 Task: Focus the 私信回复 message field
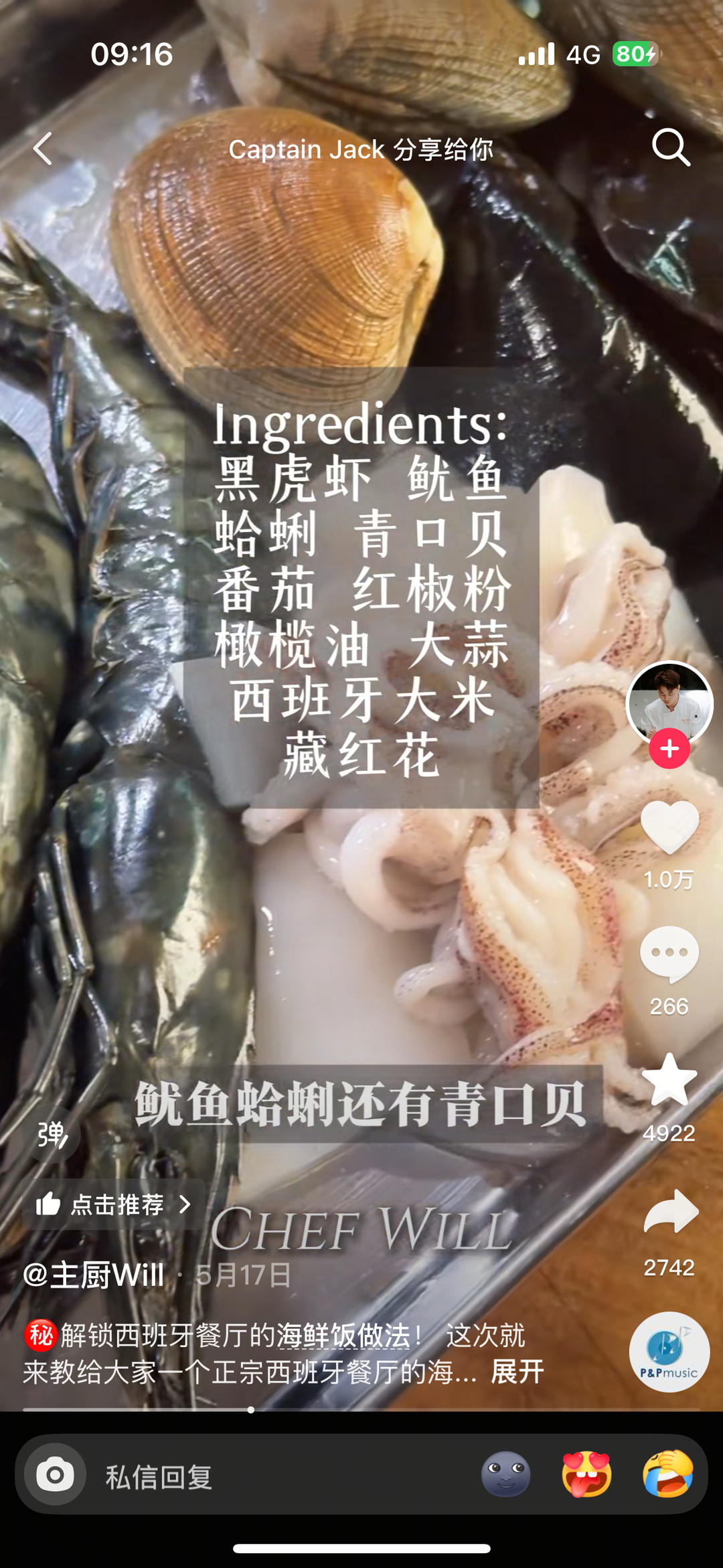[268, 1477]
